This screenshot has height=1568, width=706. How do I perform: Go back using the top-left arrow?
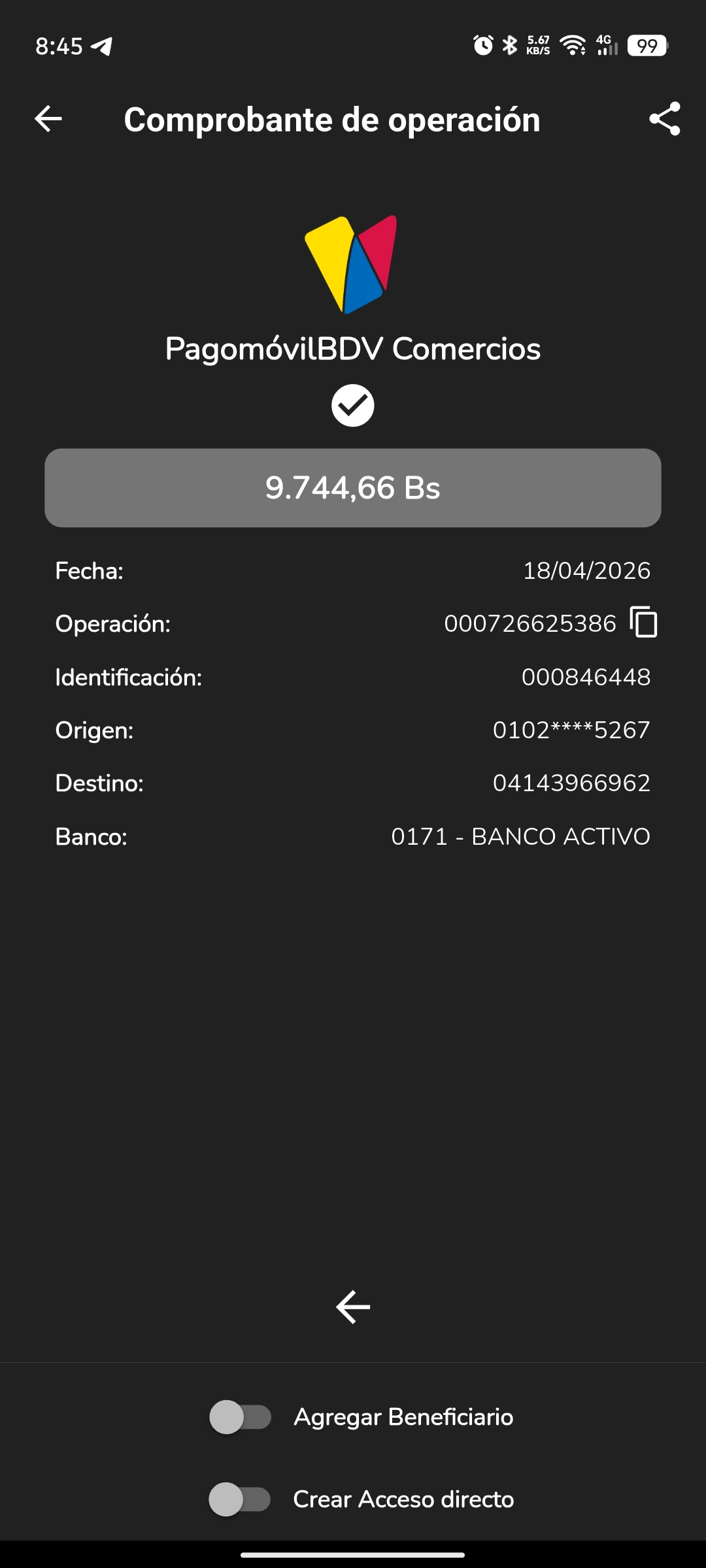(x=48, y=119)
